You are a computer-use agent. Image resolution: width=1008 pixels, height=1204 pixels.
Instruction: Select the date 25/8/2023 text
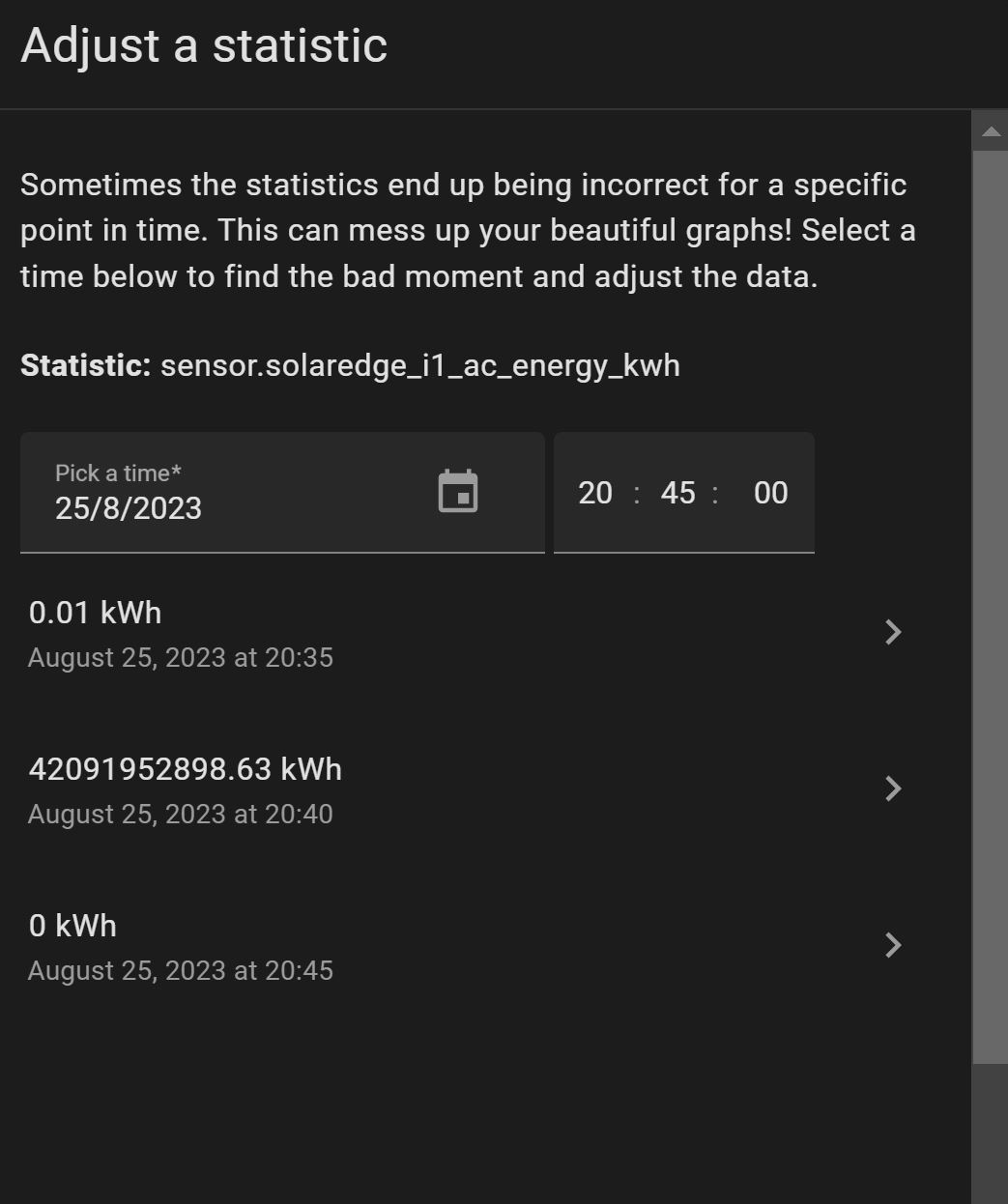tap(130, 507)
